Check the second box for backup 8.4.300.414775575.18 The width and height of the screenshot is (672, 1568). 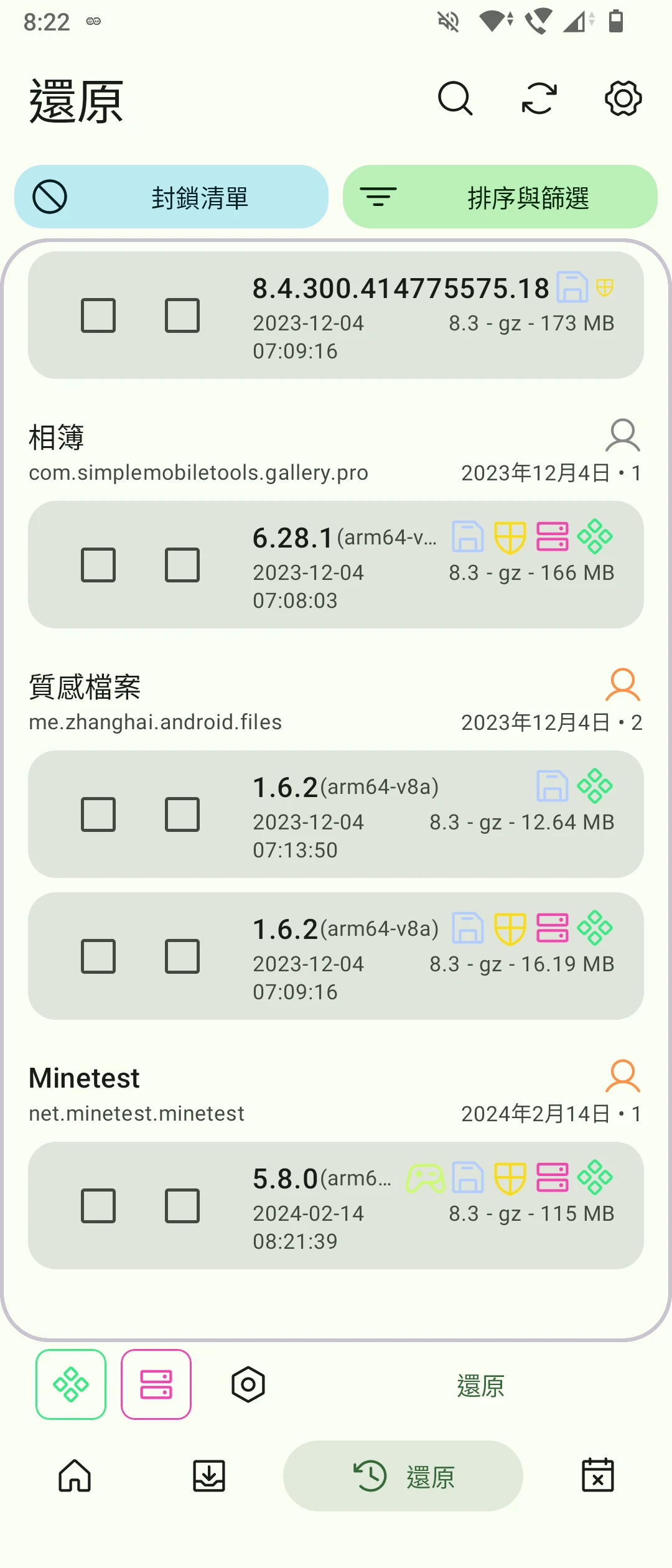click(x=182, y=315)
